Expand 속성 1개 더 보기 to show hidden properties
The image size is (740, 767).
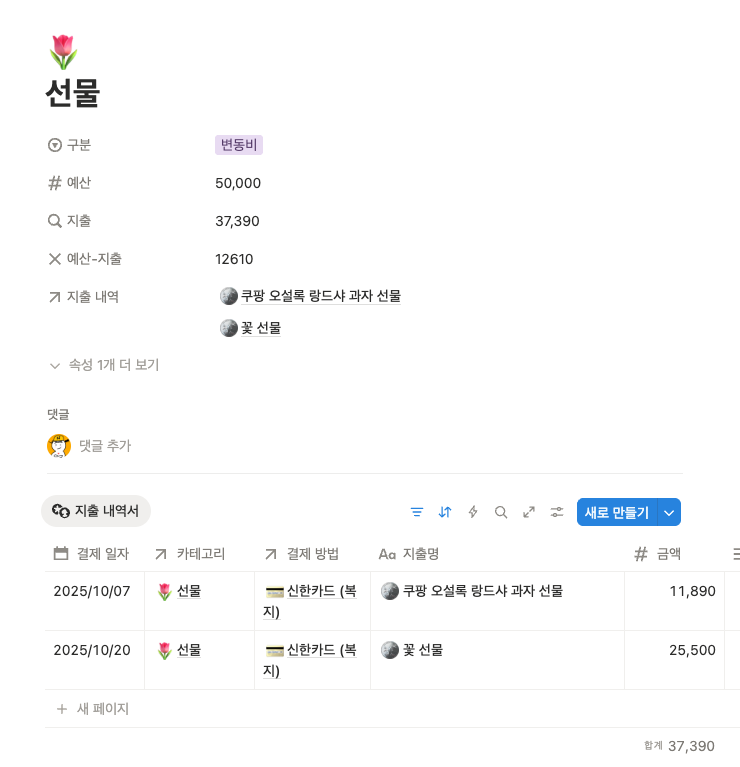pyautogui.click(x=110, y=366)
